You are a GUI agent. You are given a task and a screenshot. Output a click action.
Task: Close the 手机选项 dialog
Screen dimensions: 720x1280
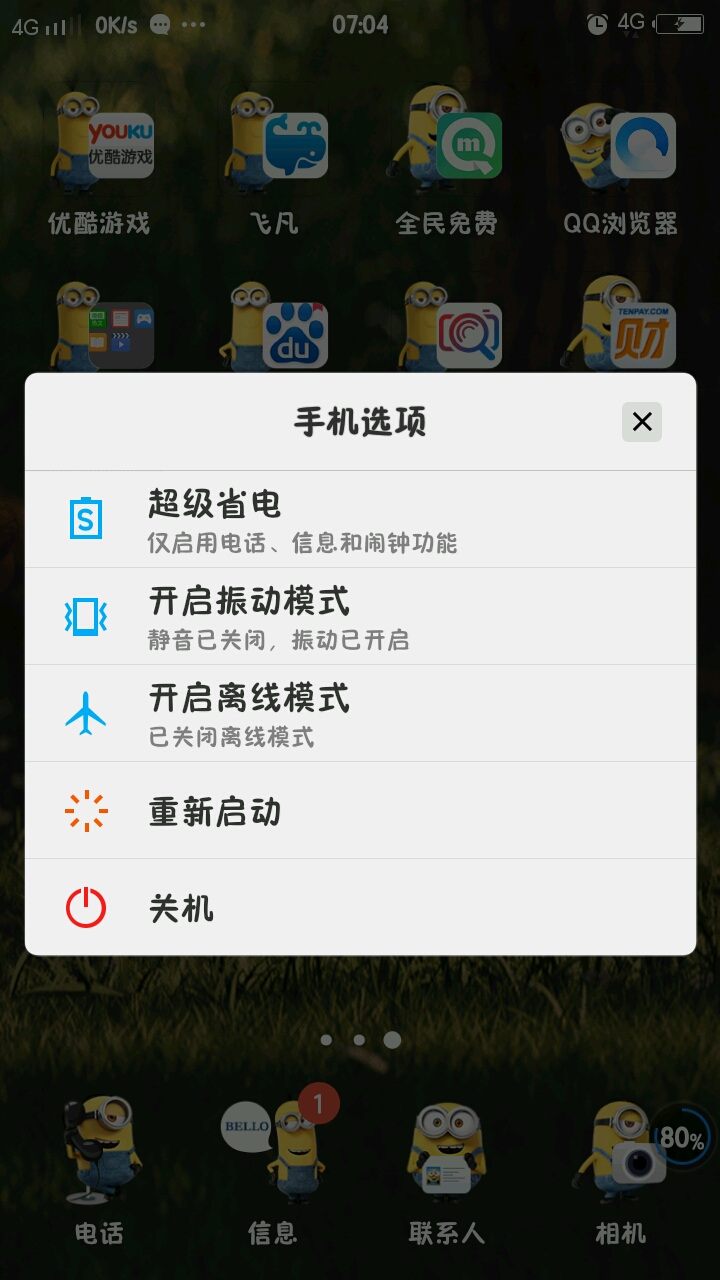pyautogui.click(x=641, y=422)
